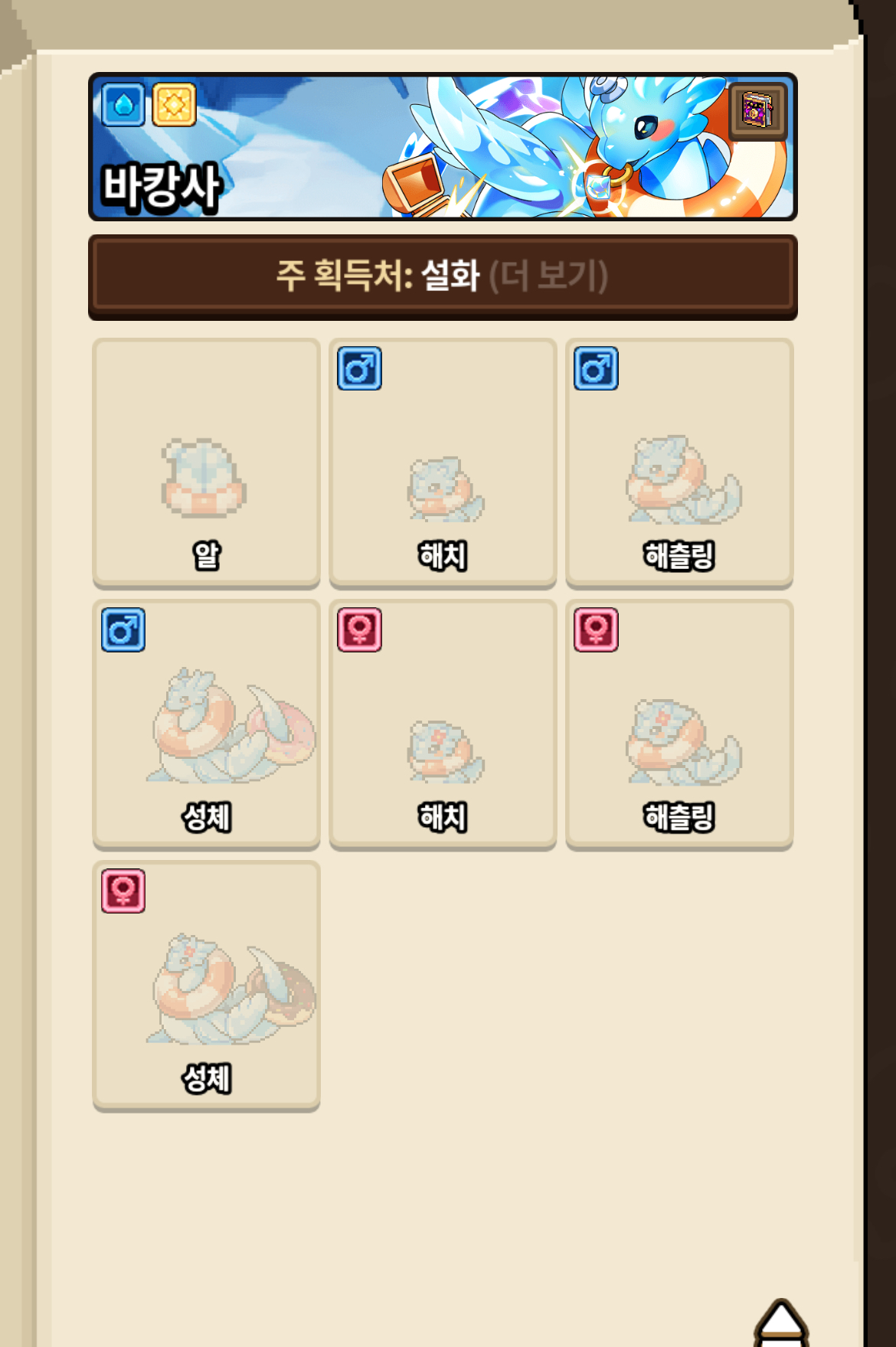Open the book icon on 바캉사 banner
Viewport: 896px width, 1347px height.
[x=757, y=112]
